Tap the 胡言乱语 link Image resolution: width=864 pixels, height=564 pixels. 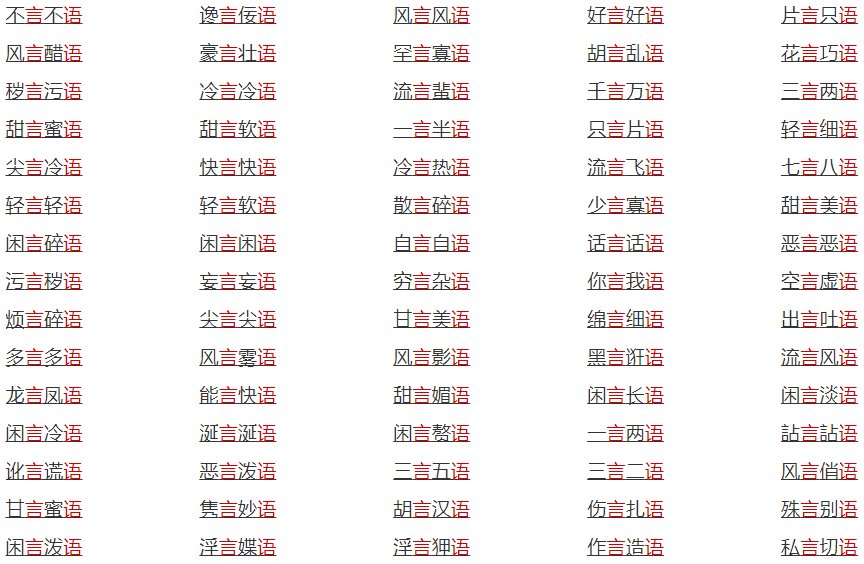point(625,54)
